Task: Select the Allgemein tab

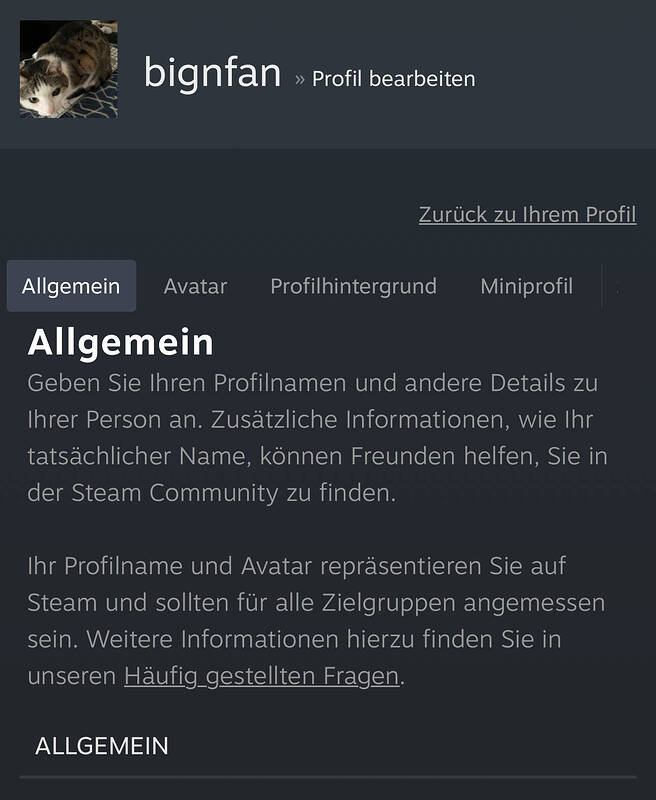Action: pyautogui.click(x=71, y=286)
